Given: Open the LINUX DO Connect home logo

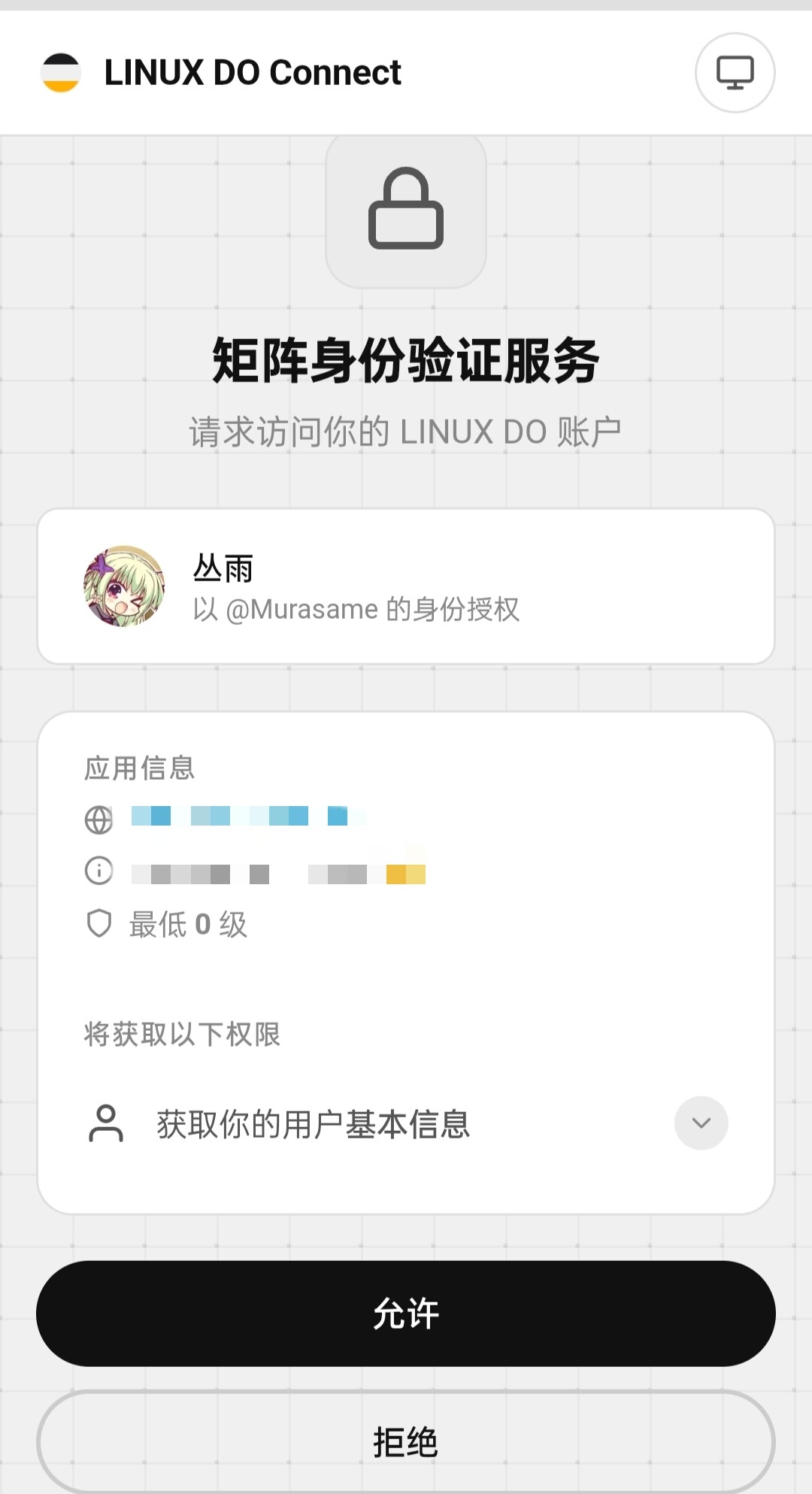Looking at the screenshot, I should (60, 73).
